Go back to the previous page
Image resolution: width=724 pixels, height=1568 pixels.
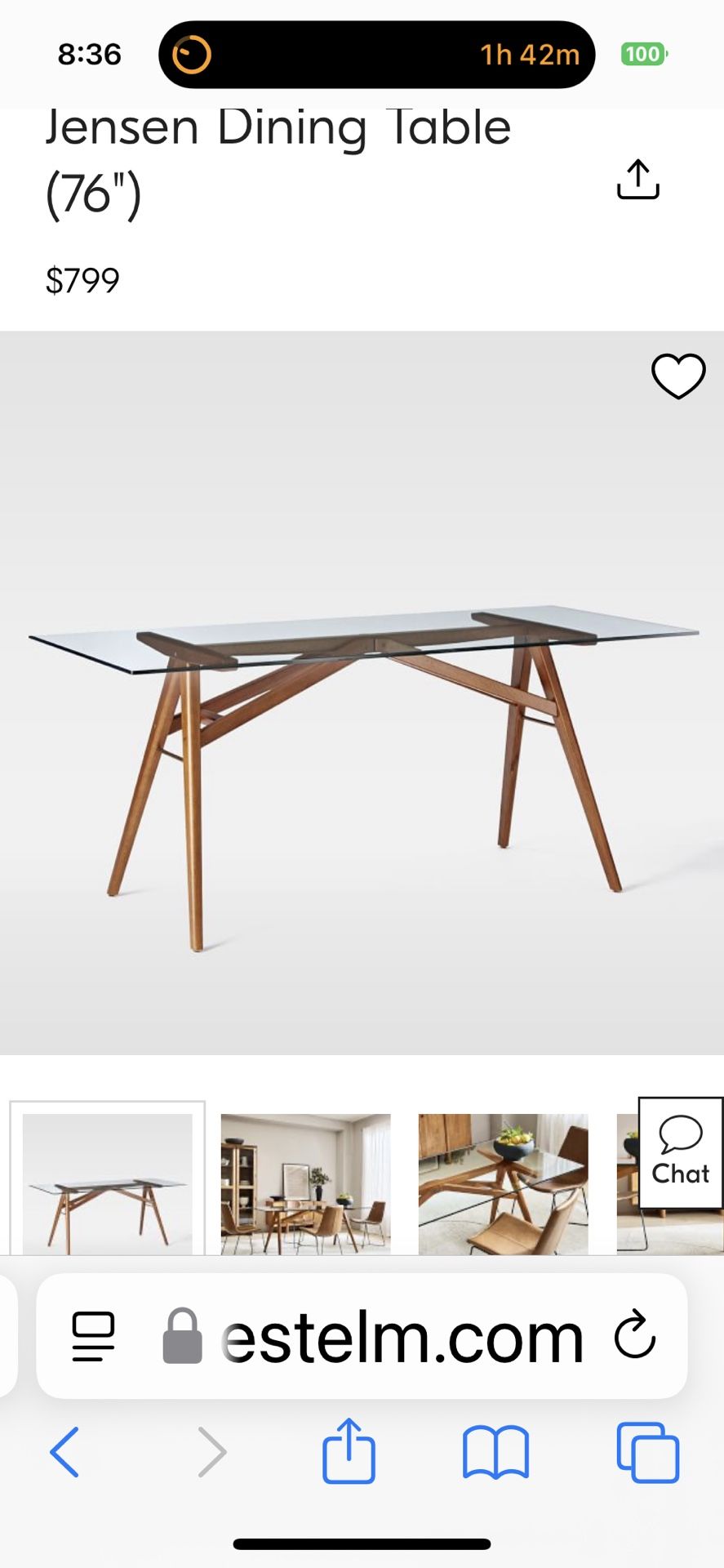point(65,1452)
